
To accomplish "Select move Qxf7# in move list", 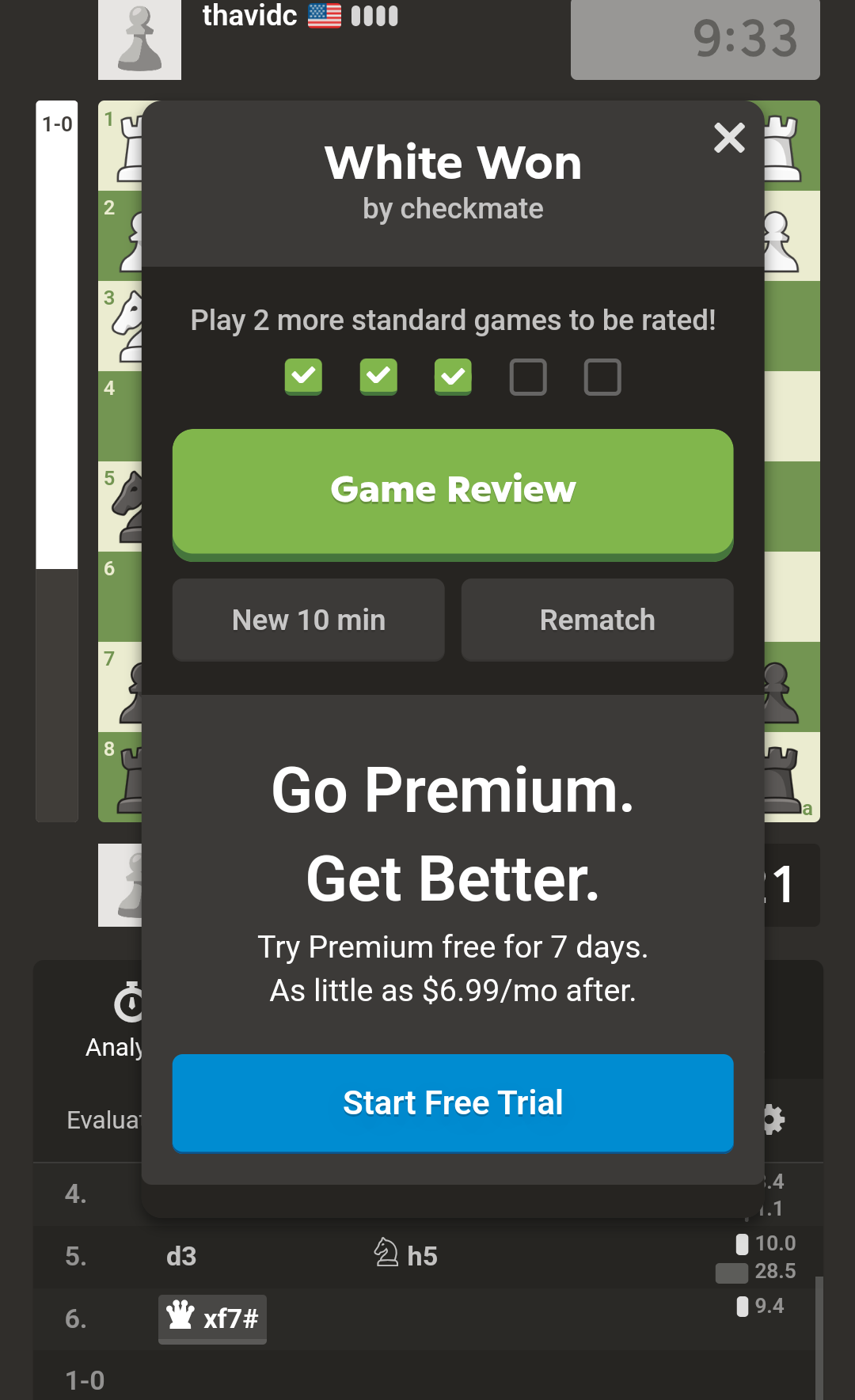I will 213,1318.
